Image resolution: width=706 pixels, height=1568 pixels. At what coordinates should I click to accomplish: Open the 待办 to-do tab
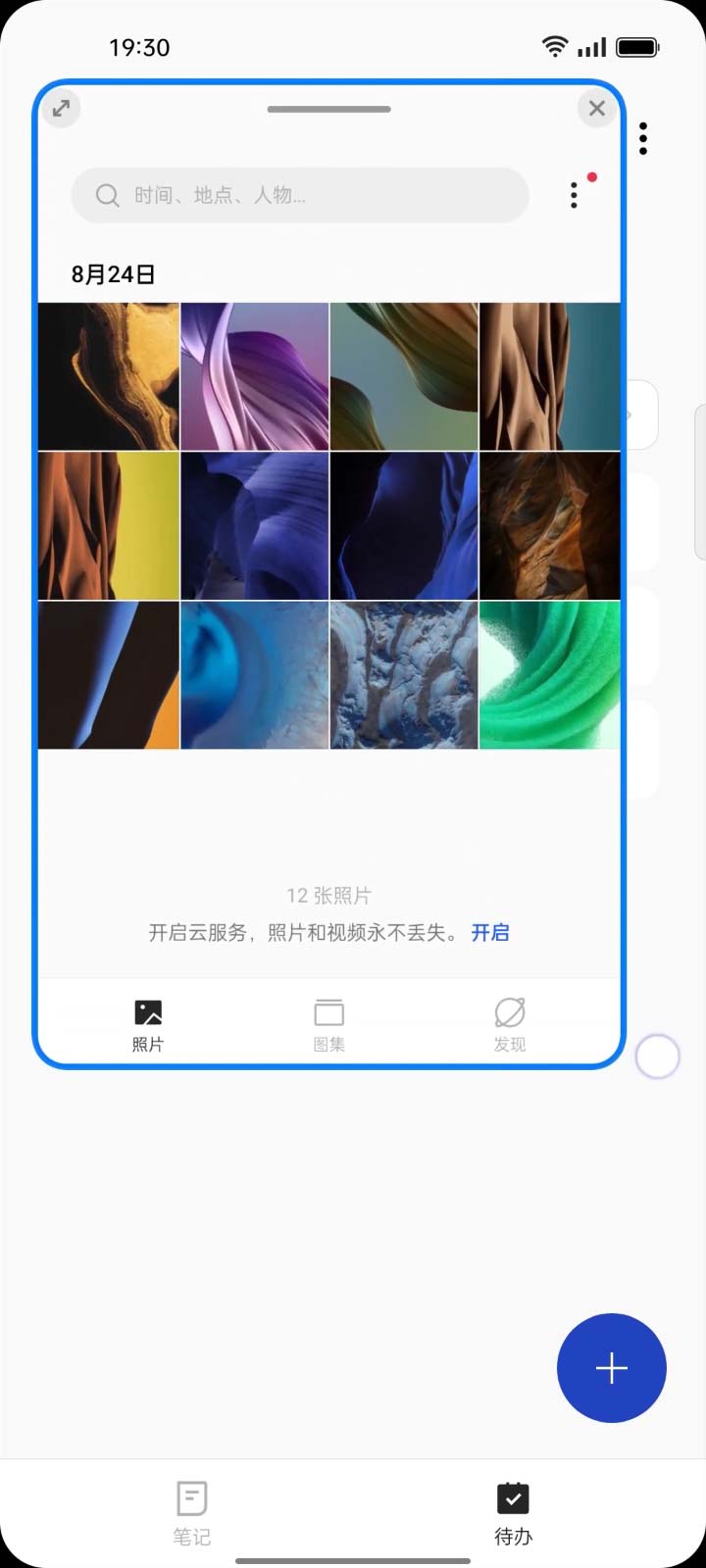tap(513, 1512)
